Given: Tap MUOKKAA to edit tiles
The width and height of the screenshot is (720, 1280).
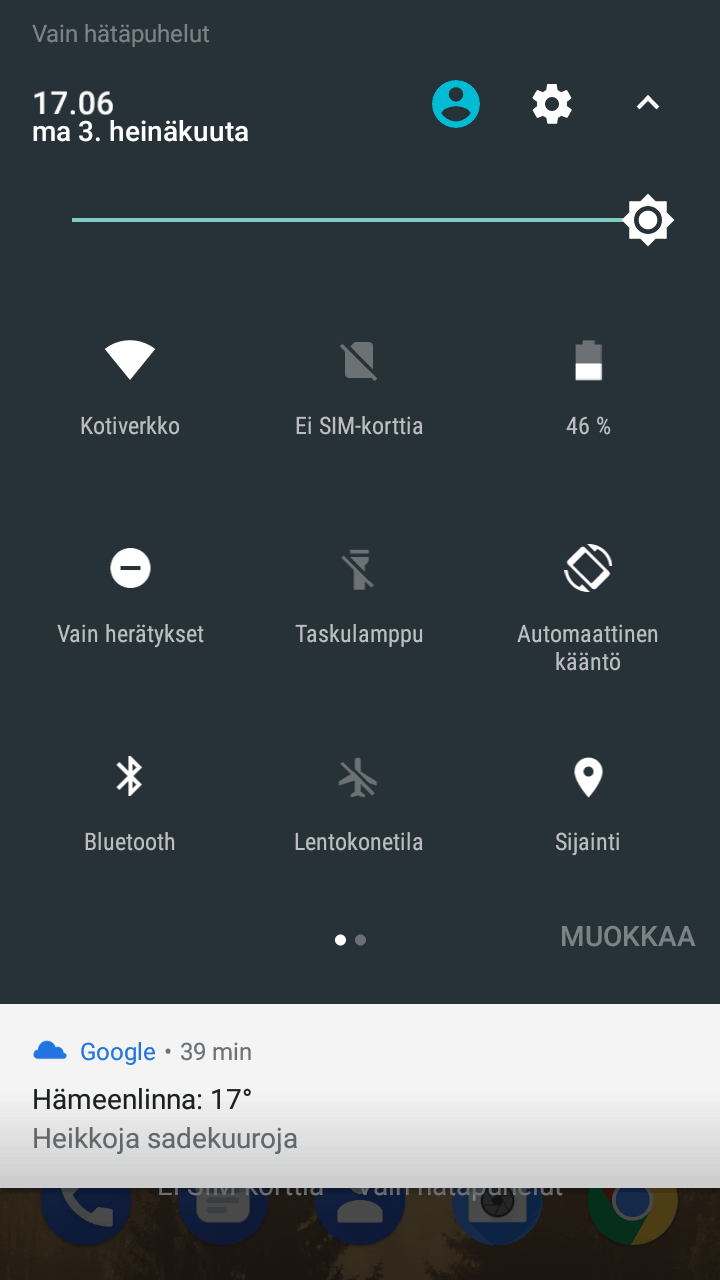Looking at the screenshot, I should (627, 937).
